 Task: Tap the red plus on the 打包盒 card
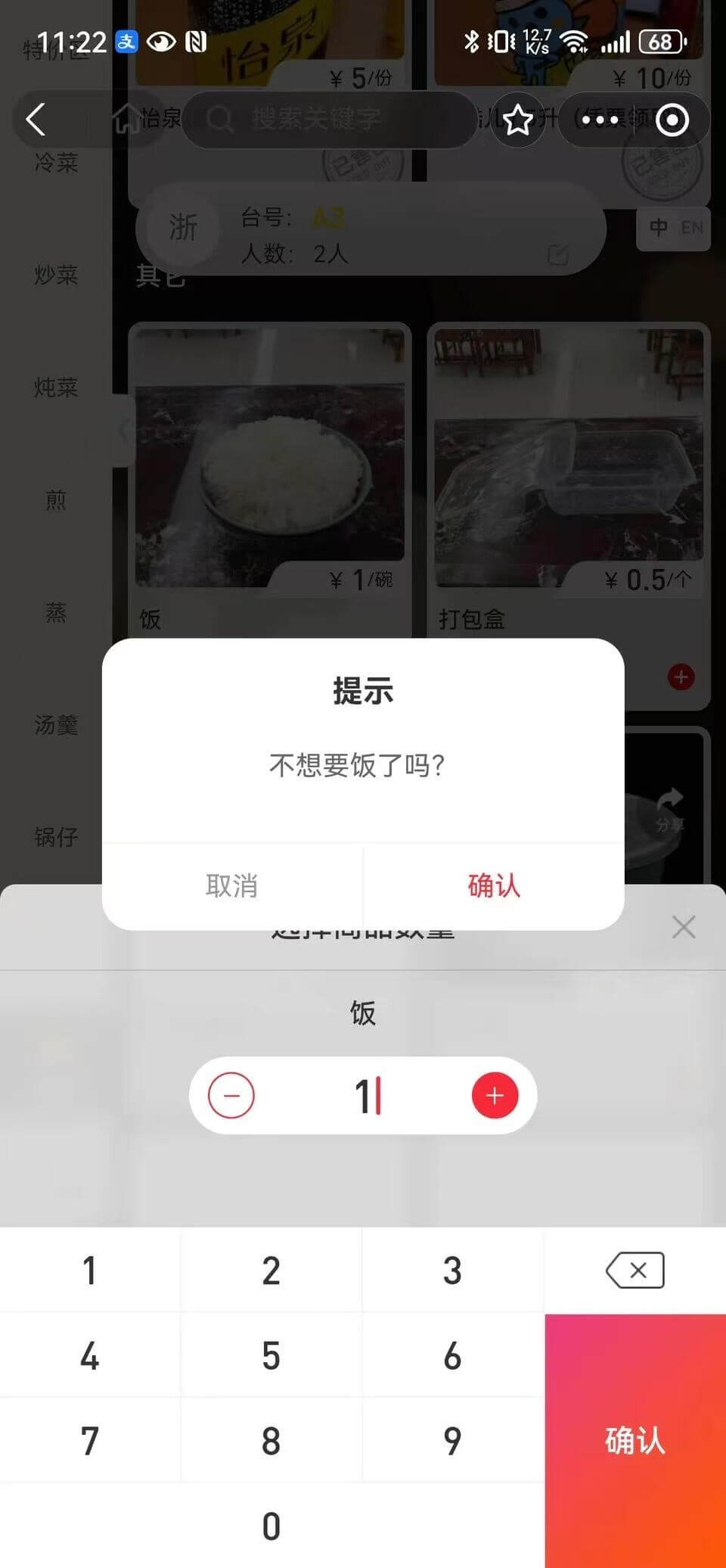(679, 677)
